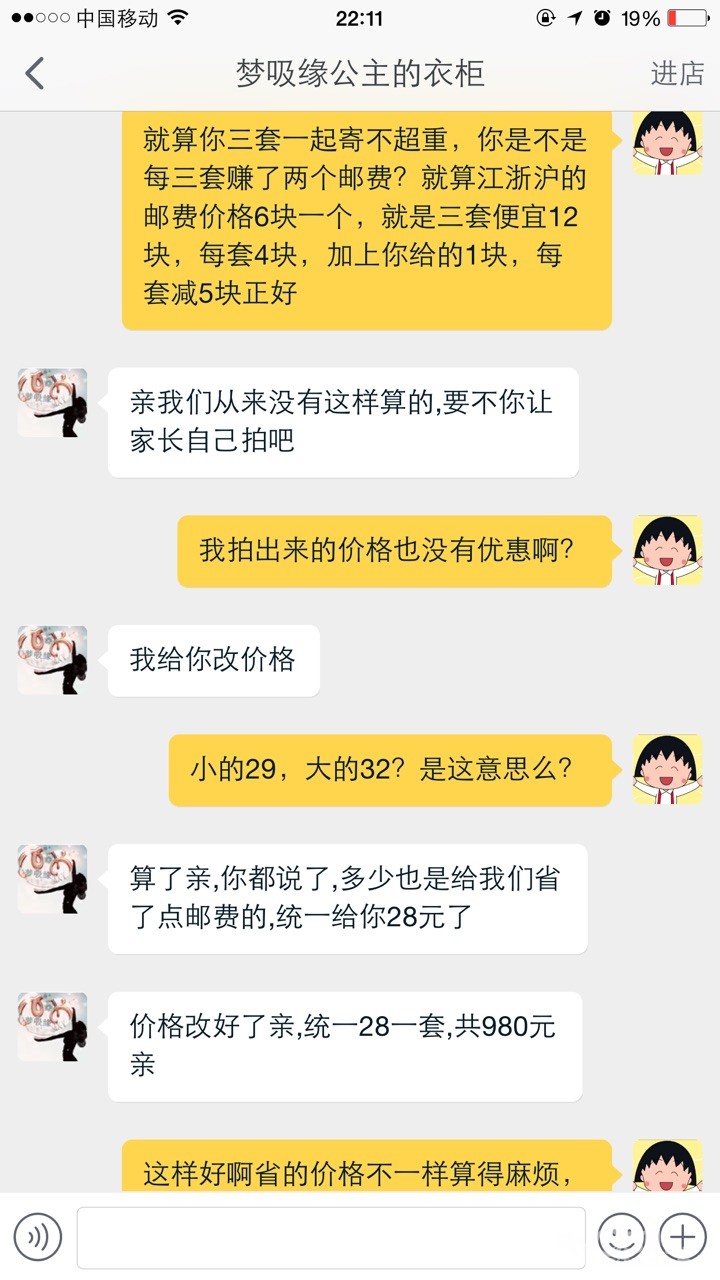Focus the message text field
Viewport: 720px width, 1280px height.
pyautogui.click(x=330, y=1237)
